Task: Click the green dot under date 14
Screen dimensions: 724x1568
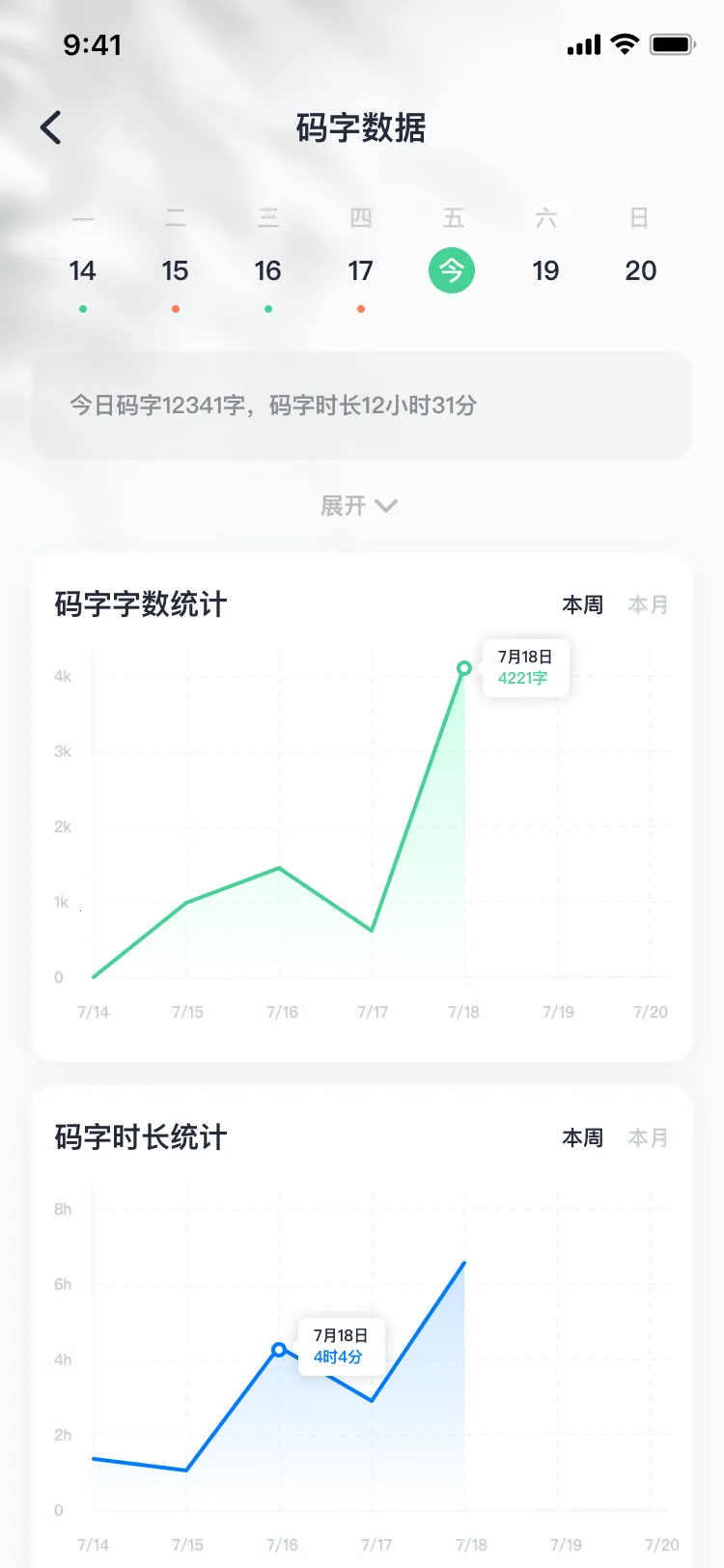Action: click(83, 308)
